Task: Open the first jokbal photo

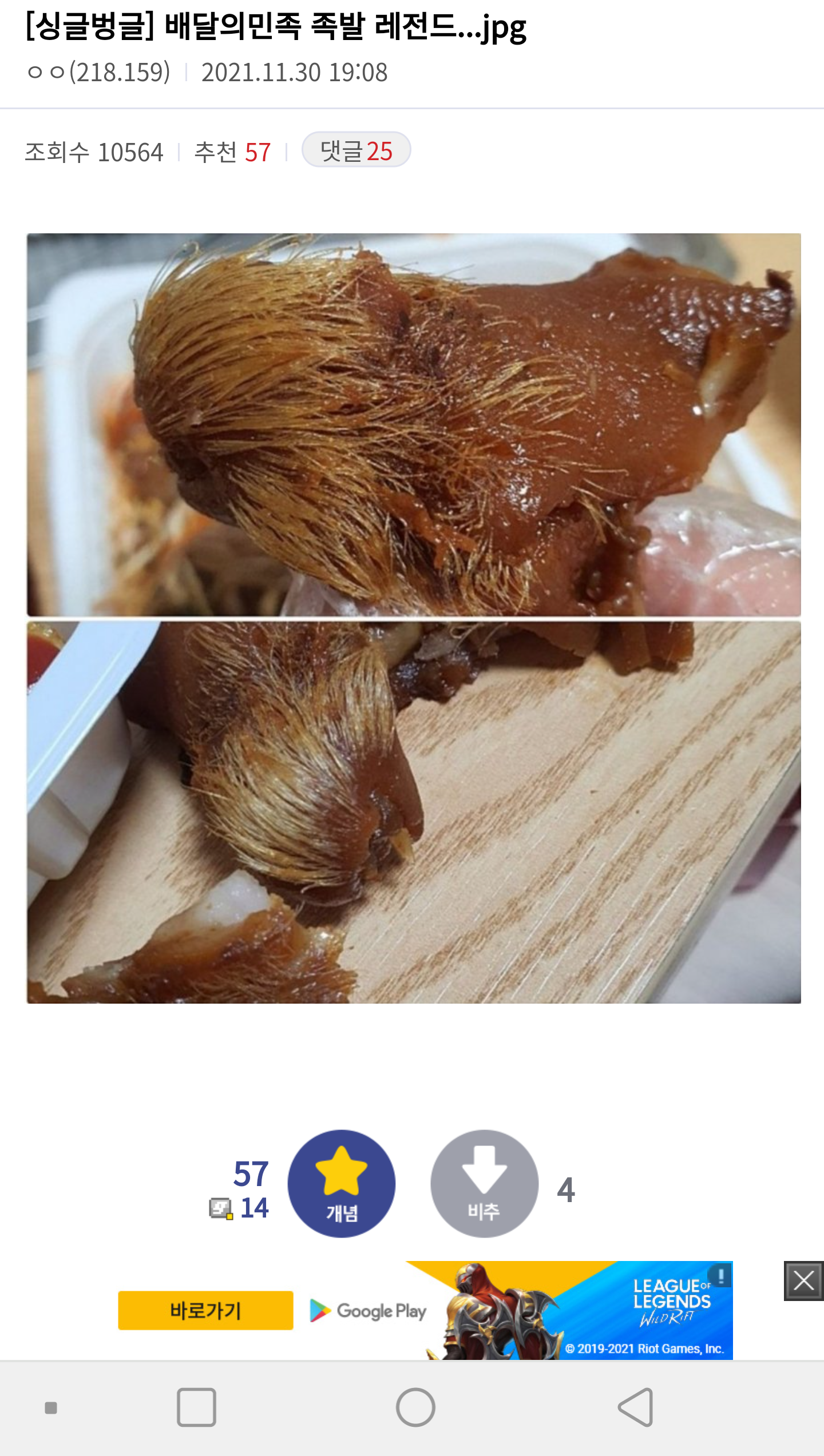Action: pos(413,424)
